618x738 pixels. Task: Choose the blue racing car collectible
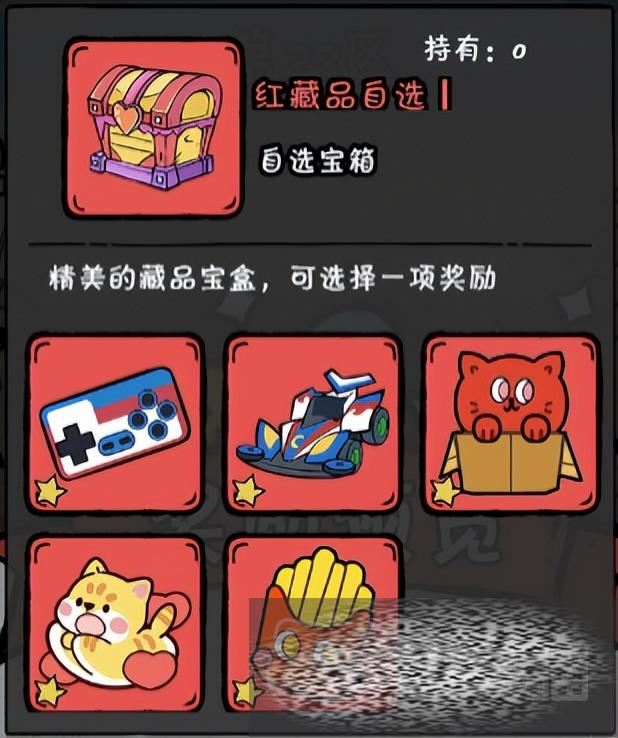pos(313,422)
